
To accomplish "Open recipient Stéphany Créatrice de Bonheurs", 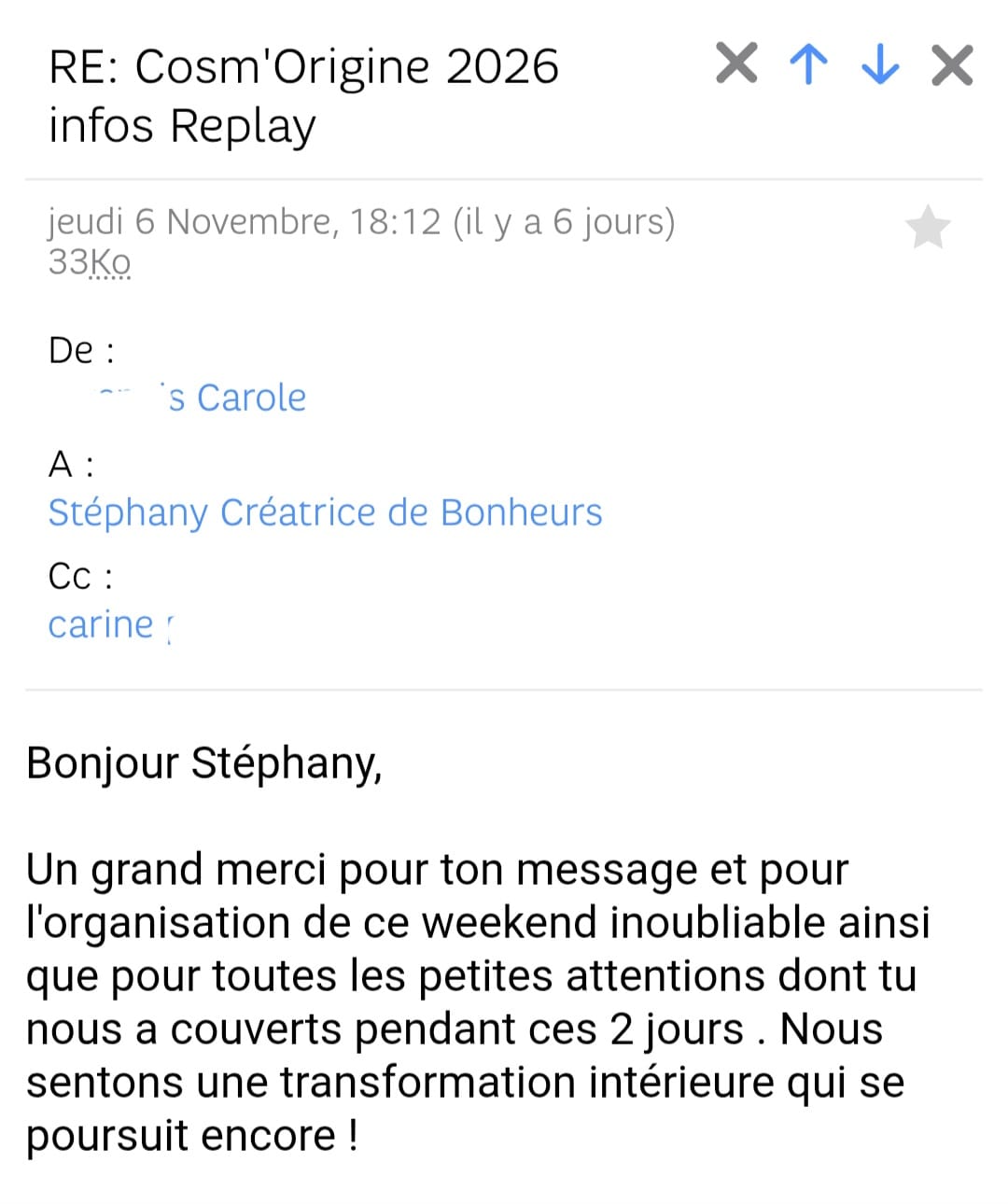I will [325, 512].
